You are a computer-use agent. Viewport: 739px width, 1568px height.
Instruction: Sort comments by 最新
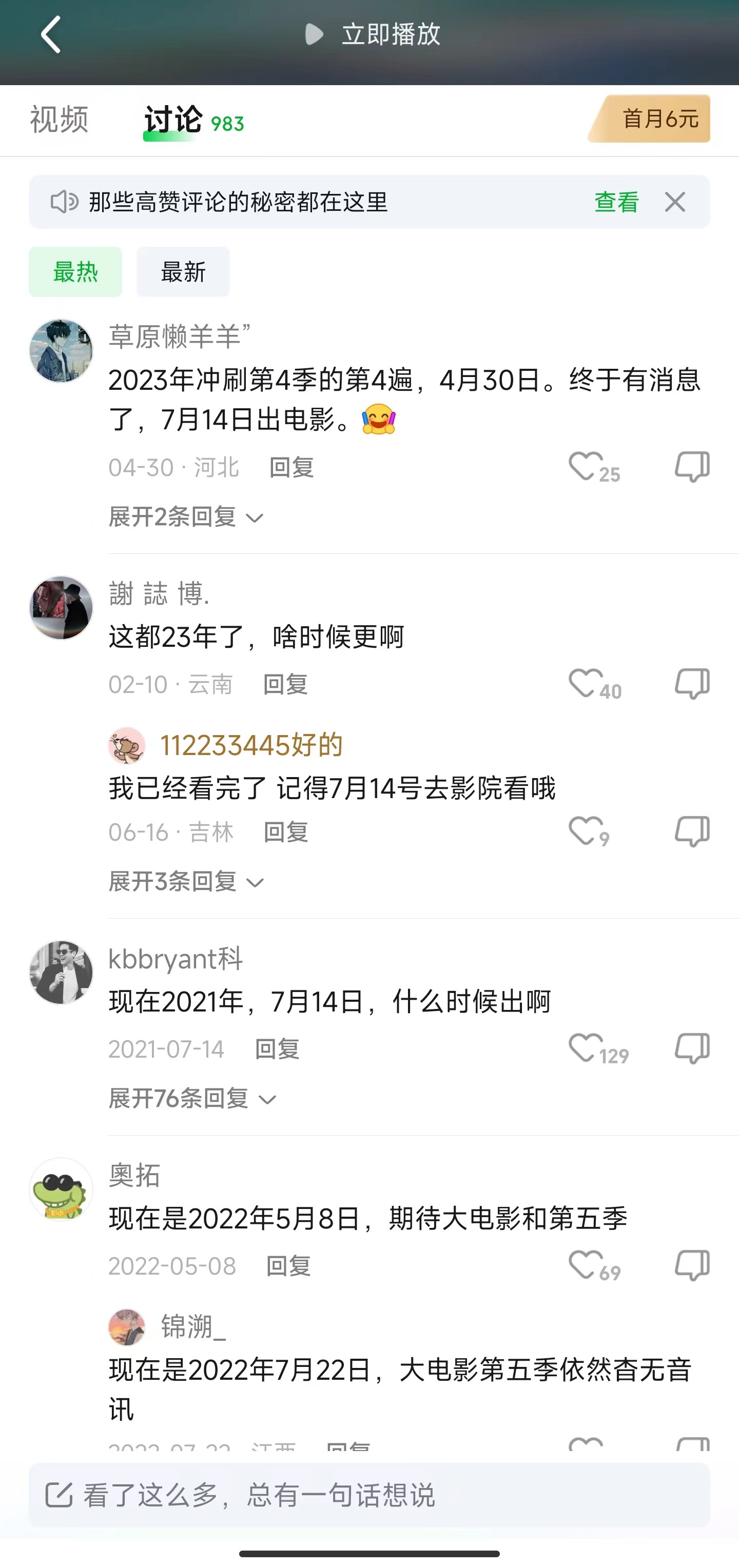coord(183,271)
